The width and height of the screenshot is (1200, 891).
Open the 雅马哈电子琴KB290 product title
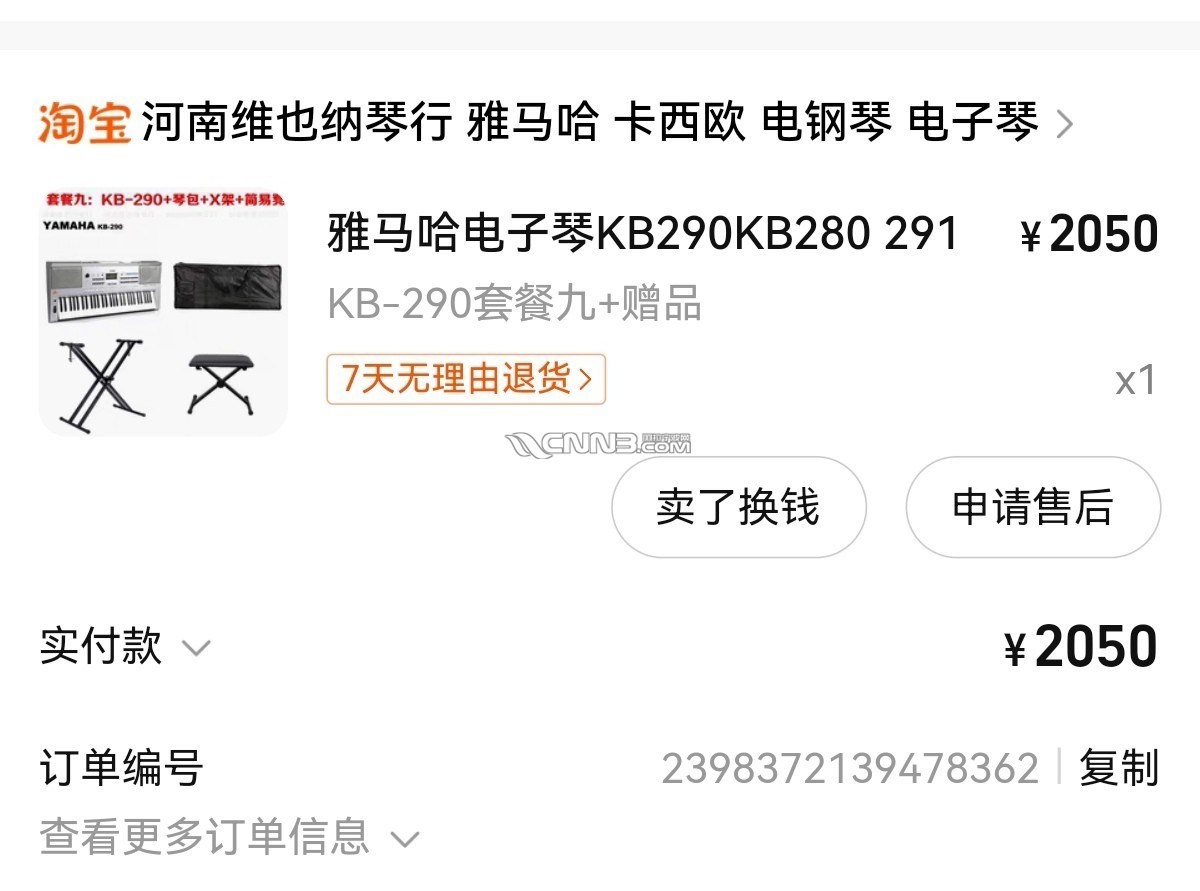point(642,234)
